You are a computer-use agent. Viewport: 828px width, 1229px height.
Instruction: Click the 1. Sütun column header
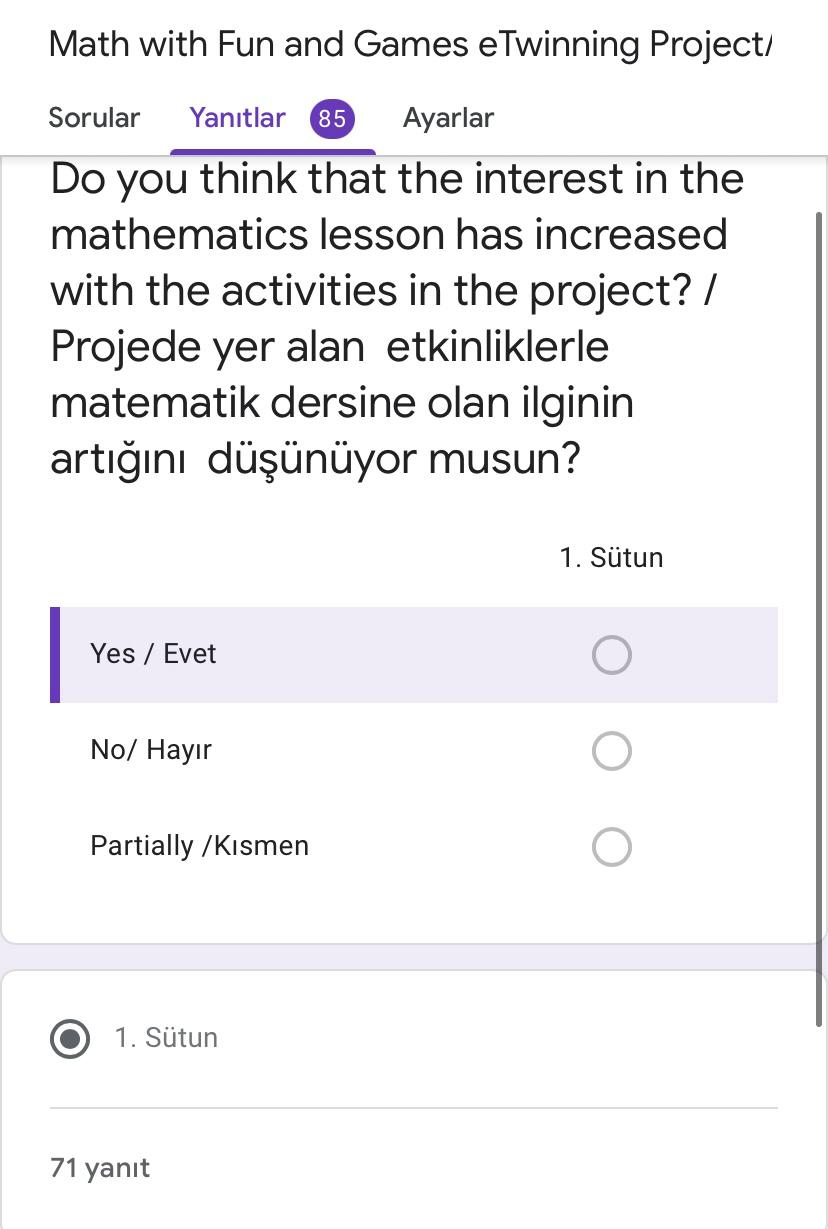coord(613,557)
